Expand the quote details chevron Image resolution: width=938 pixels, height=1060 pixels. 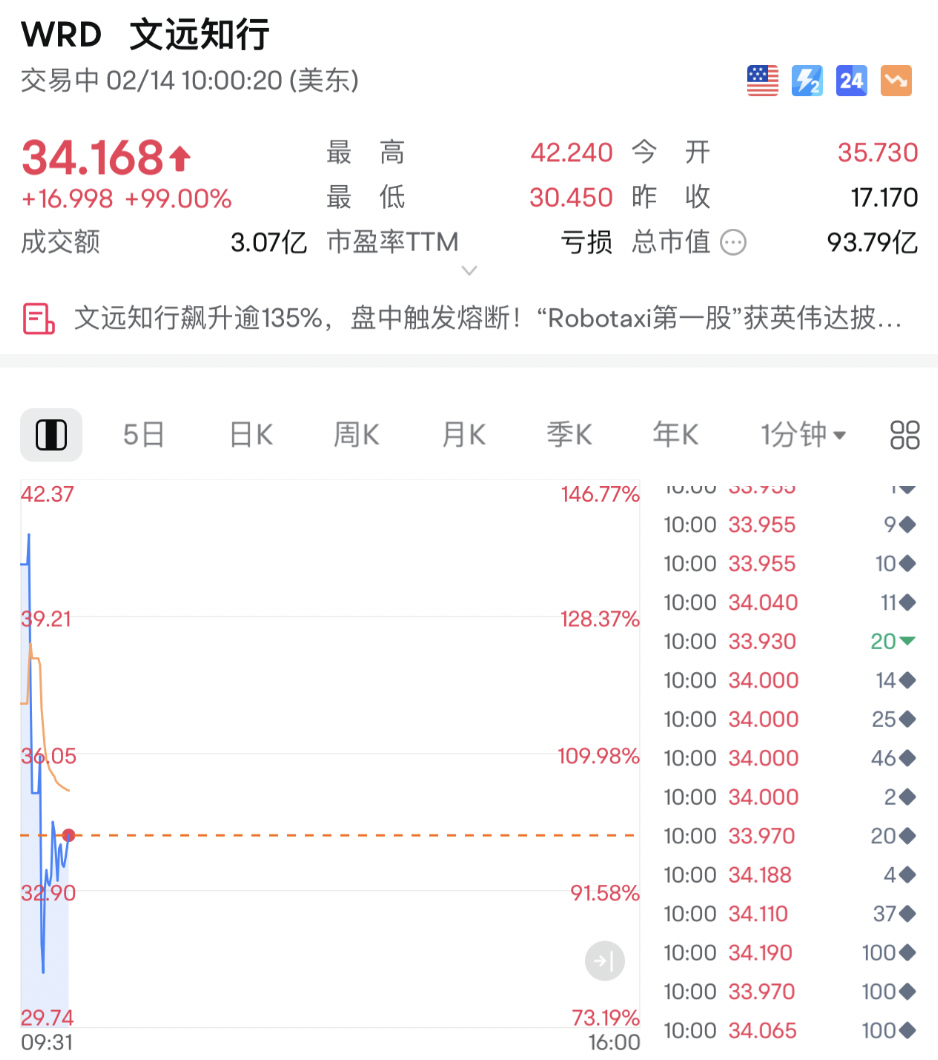tap(469, 271)
